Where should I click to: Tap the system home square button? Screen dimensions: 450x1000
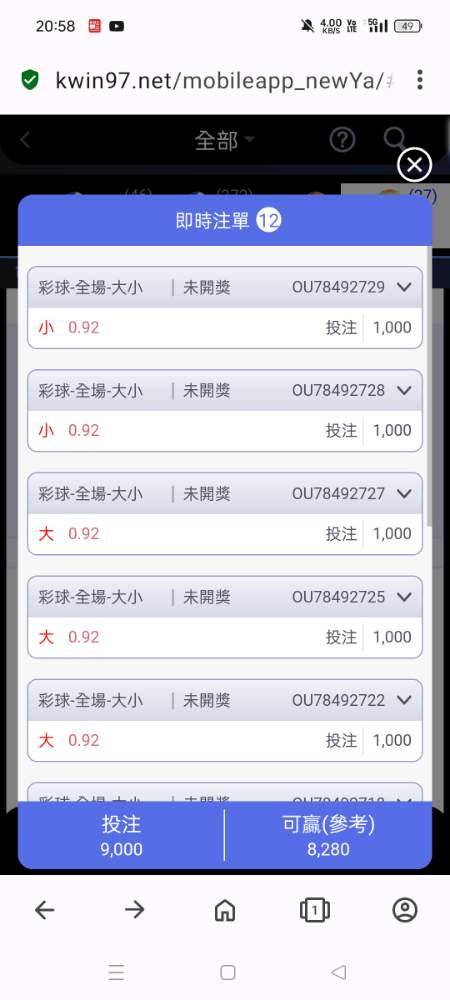(228, 972)
